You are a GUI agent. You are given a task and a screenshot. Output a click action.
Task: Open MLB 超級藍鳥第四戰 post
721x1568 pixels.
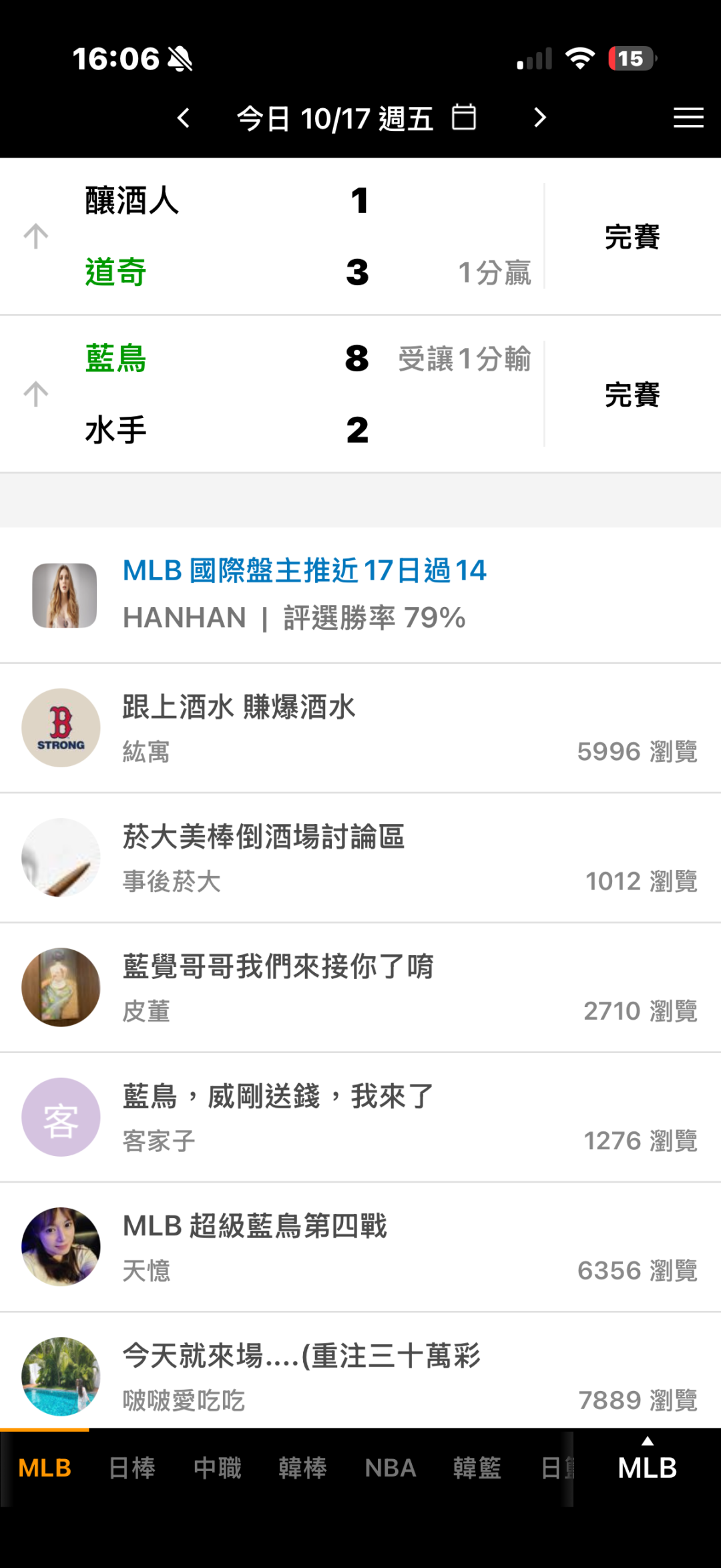coord(360,1246)
